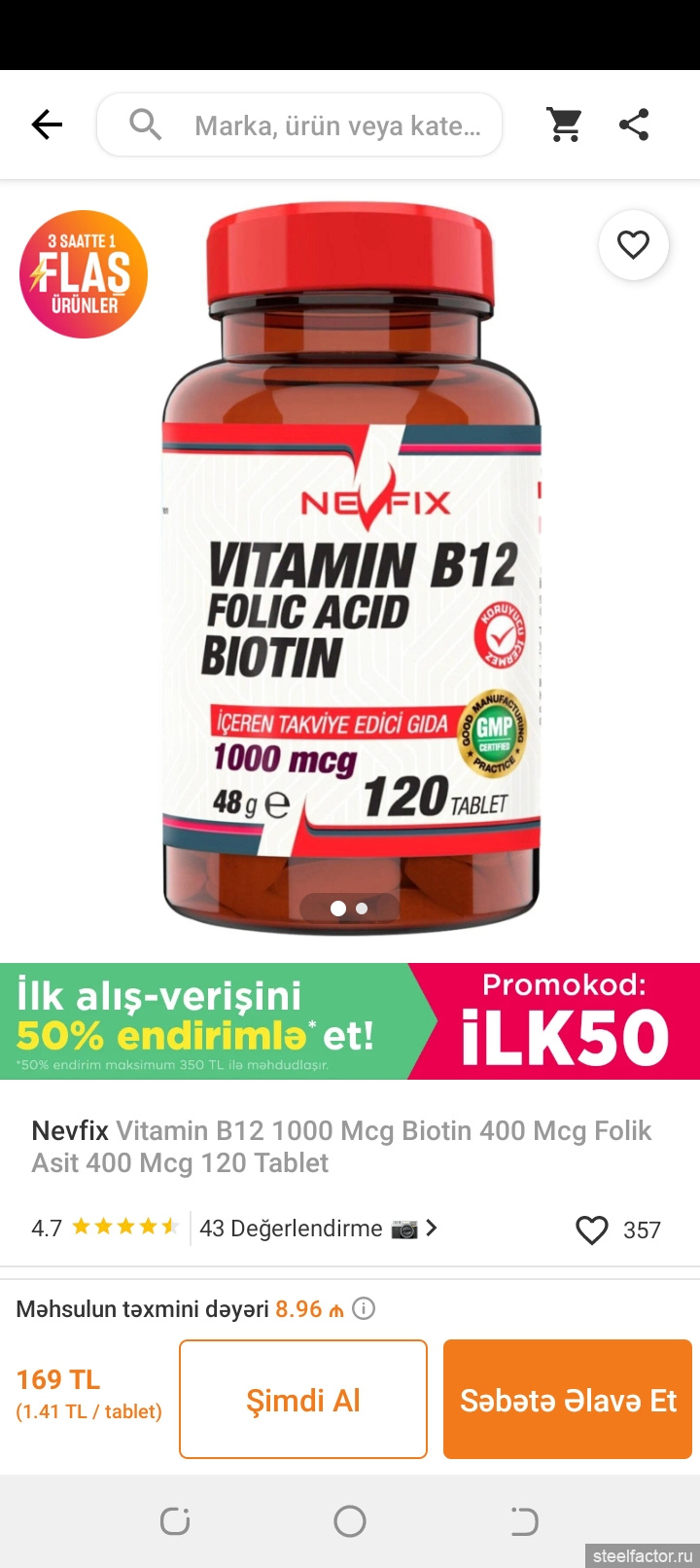Image resolution: width=700 pixels, height=1568 pixels.
Task: Go back using the top arrow
Action: 47,125
